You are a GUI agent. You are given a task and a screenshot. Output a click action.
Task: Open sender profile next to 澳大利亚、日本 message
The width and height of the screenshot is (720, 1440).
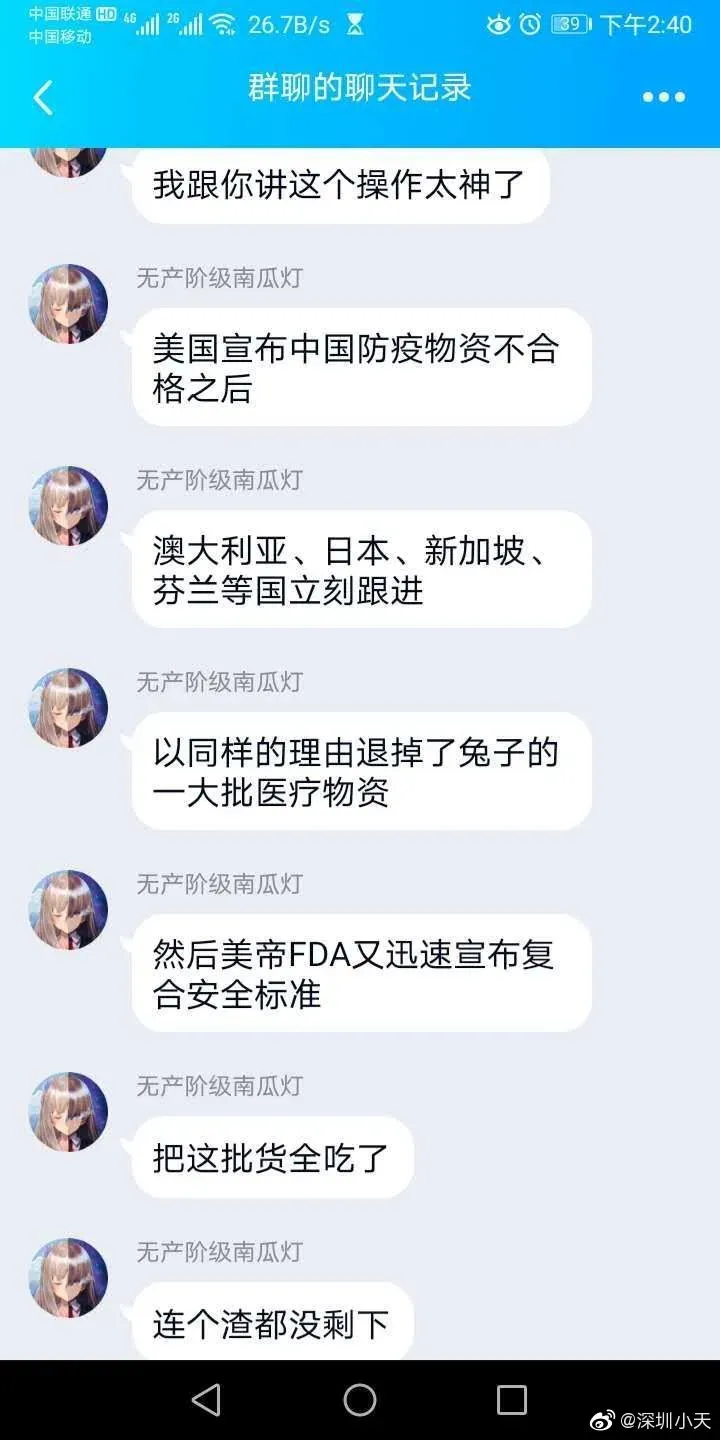(68, 506)
